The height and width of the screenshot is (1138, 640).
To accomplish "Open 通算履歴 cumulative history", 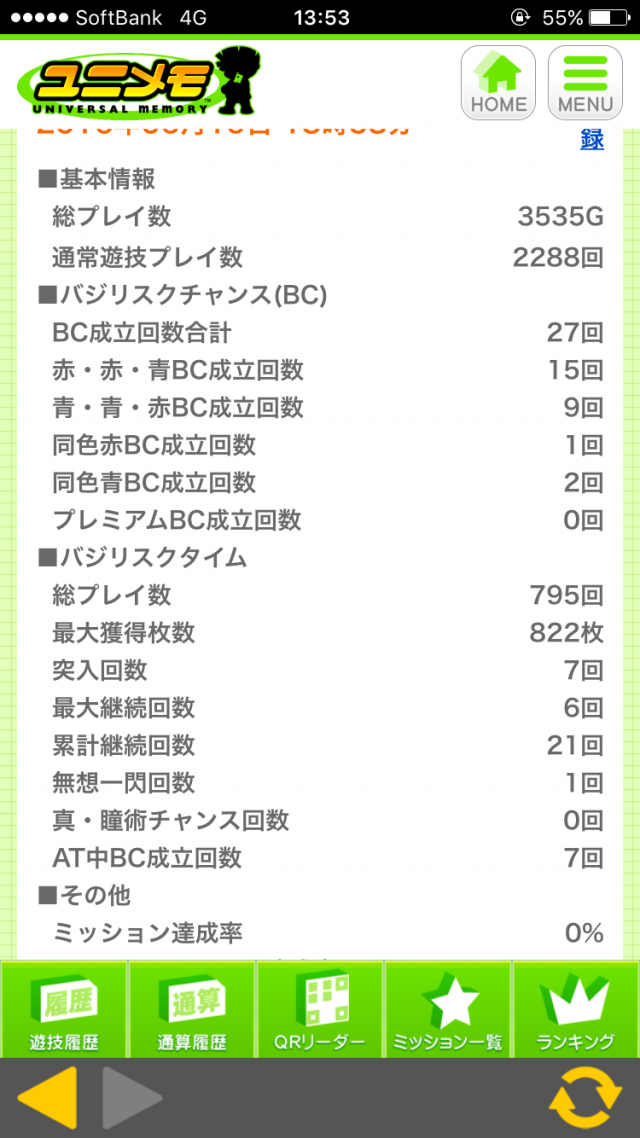I will 192,1008.
